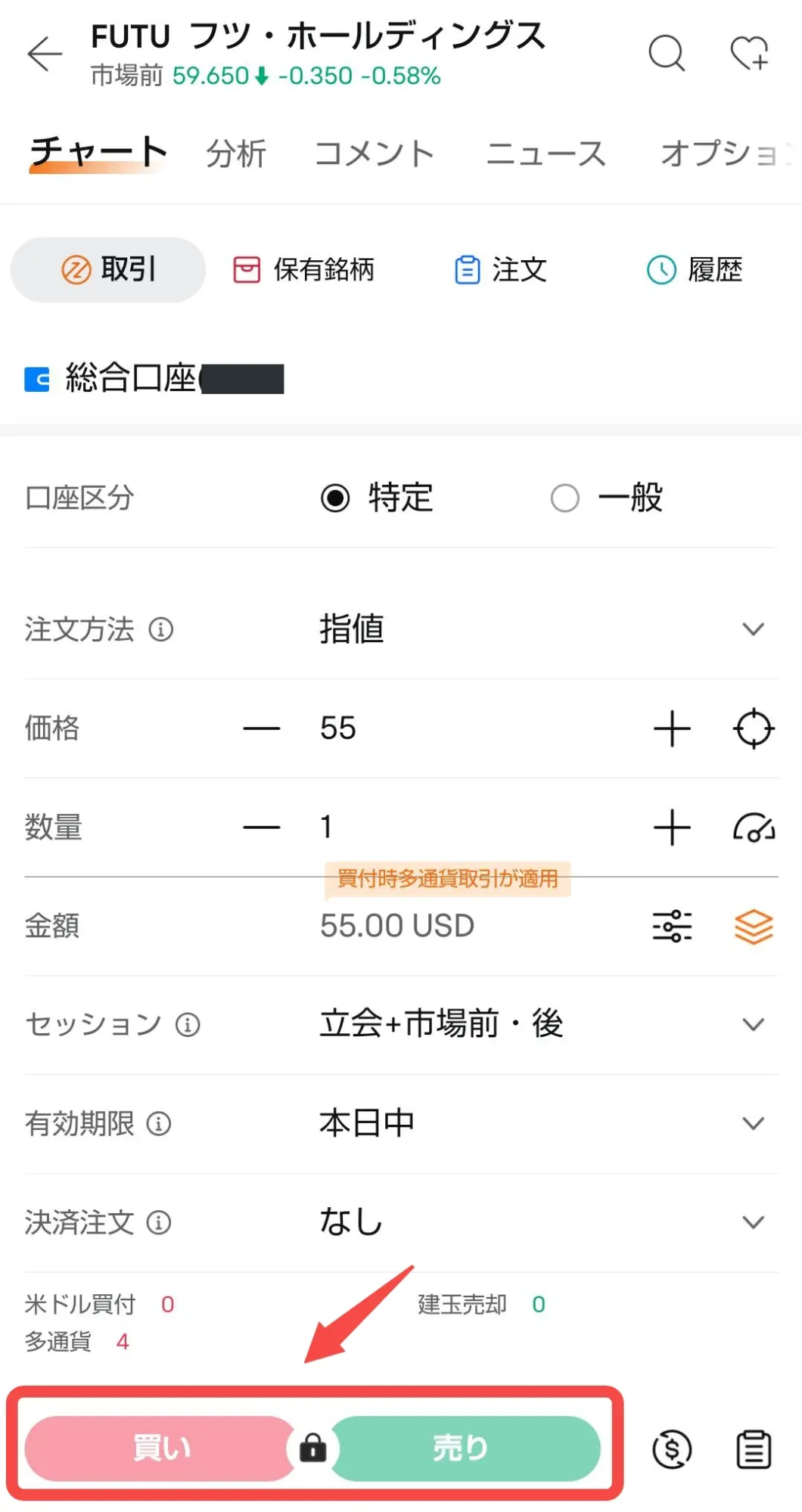
Task: Select the 一般 account type
Action: click(x=607, y=498)
